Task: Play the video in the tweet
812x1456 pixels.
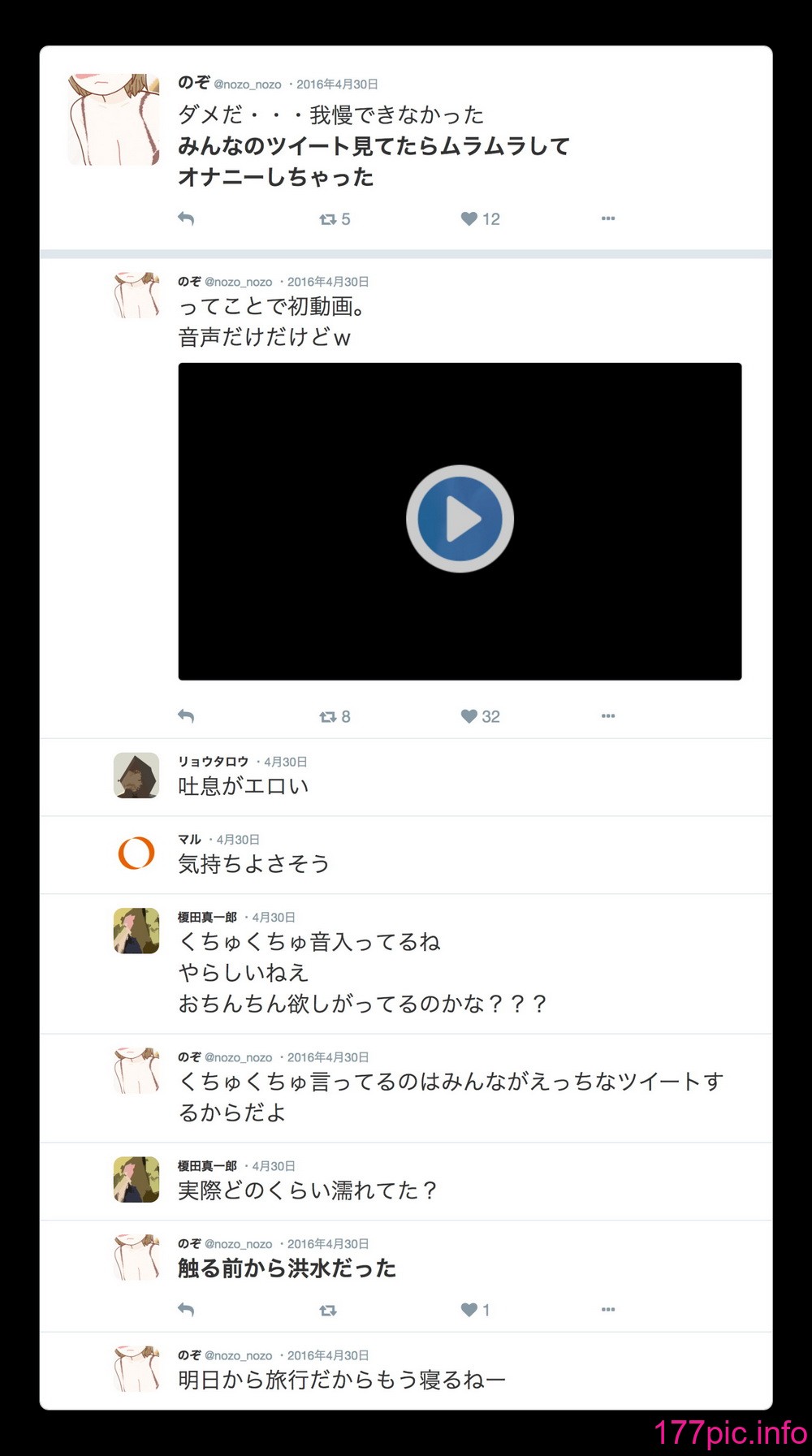Action: point(460,519)
